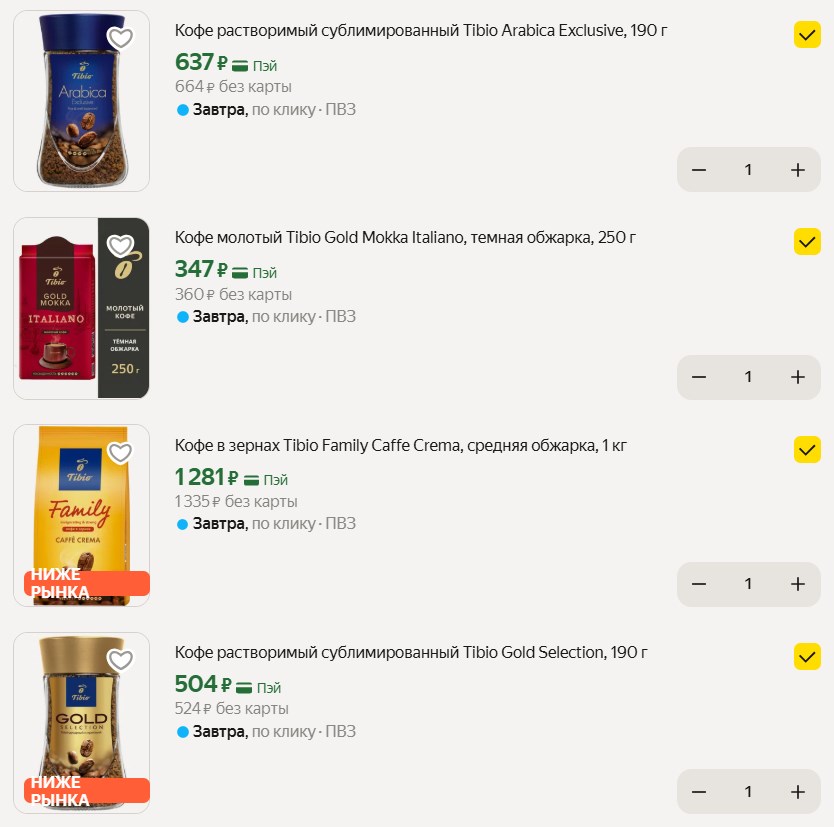Toggle the Family Caffe Crema selection checkbox
The height and width of the screenshot is (827, 834).
click(807, 449)
